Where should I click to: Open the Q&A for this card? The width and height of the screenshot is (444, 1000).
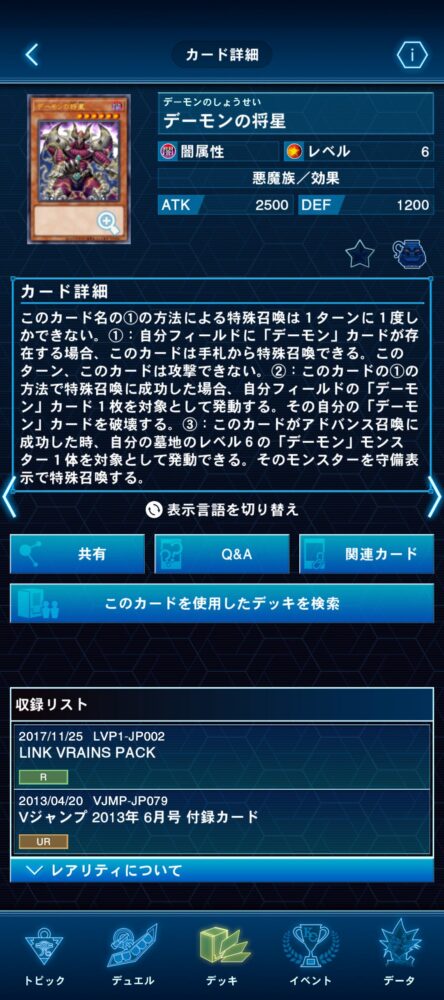coord(222,554)
